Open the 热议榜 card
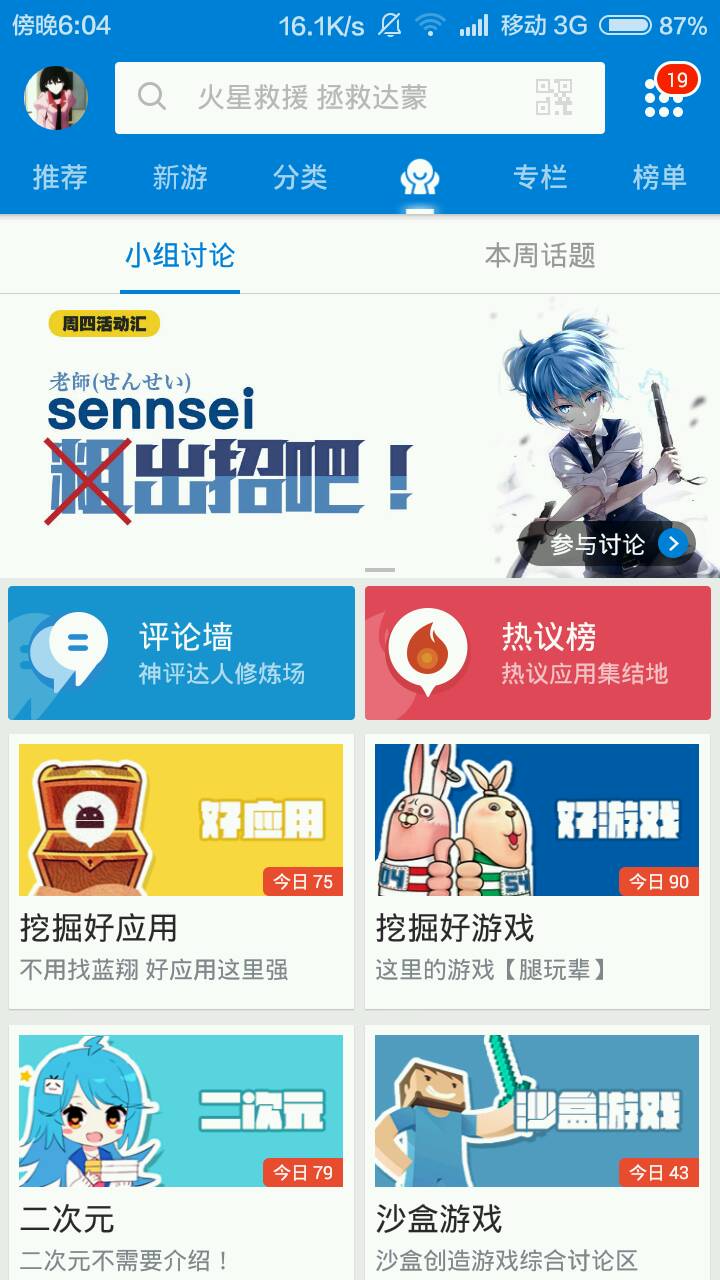This screenshot has width=720, height=1280. click(538, 653)
